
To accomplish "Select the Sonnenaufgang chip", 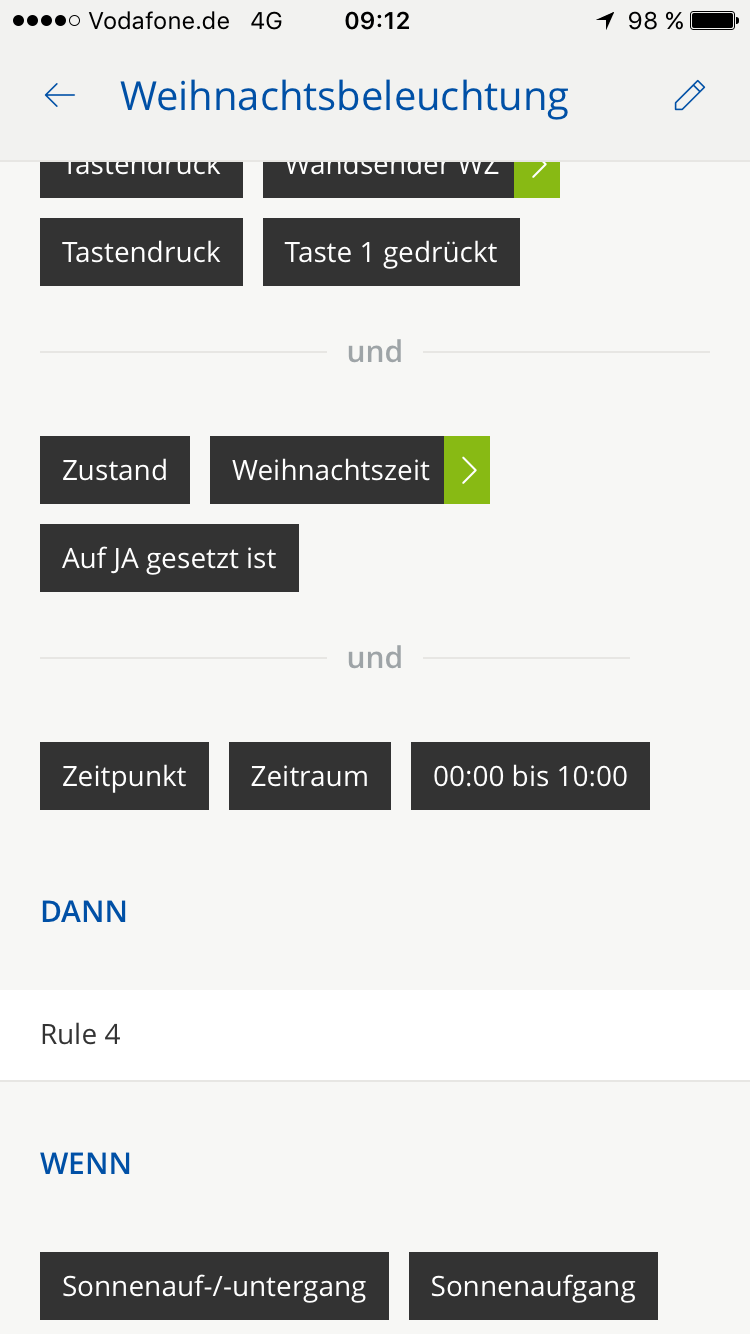I will [x=533, y=1286].
